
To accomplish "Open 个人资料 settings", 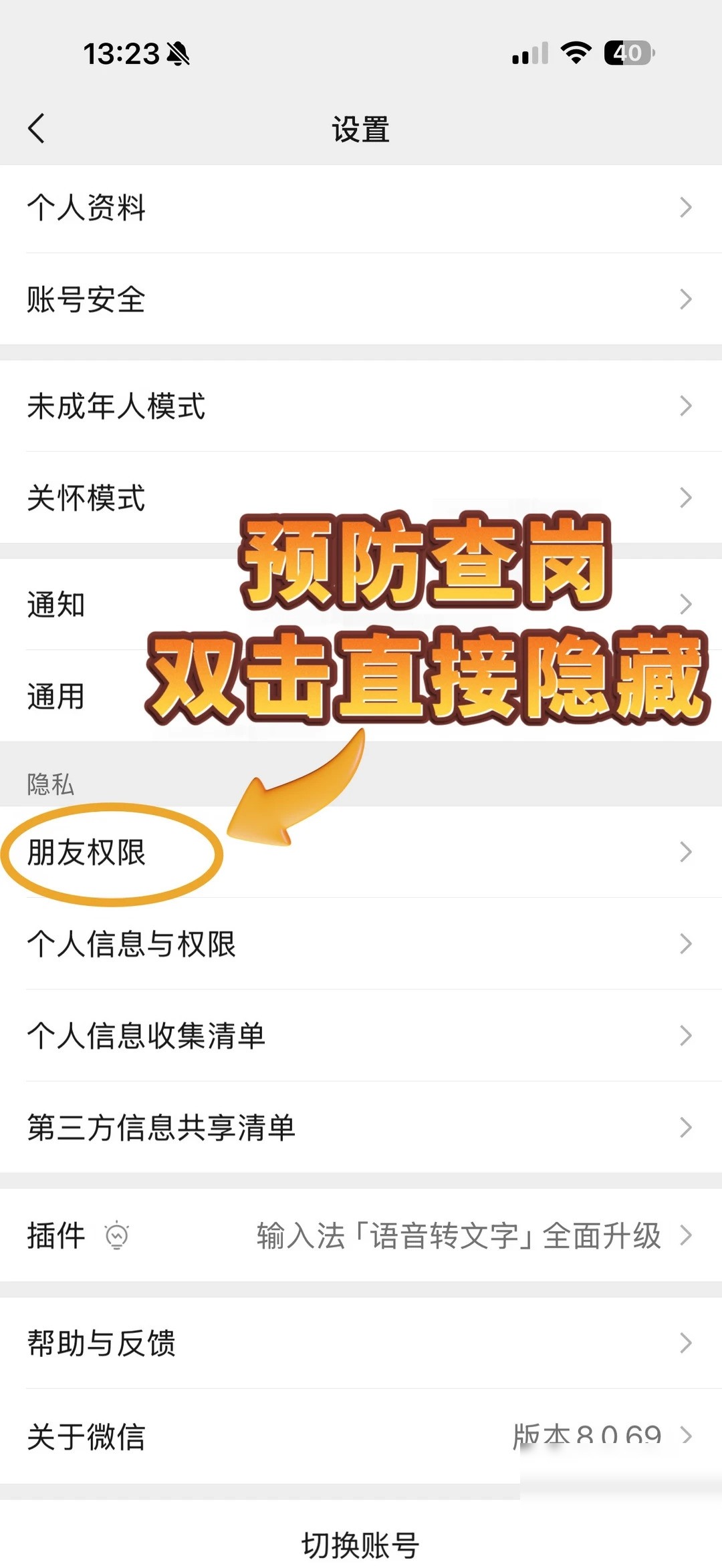I will tap(361, 208).
